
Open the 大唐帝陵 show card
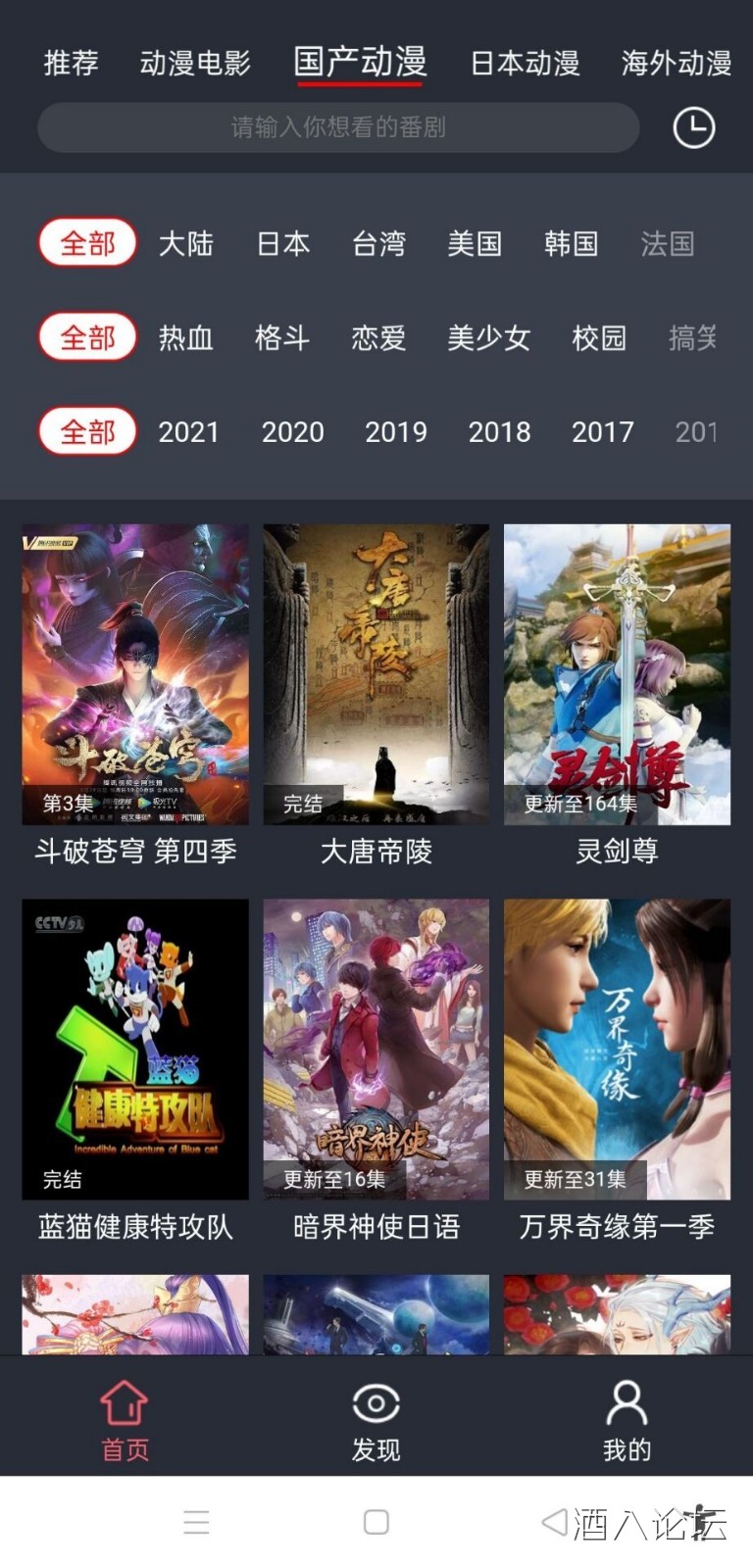[376, 674]
